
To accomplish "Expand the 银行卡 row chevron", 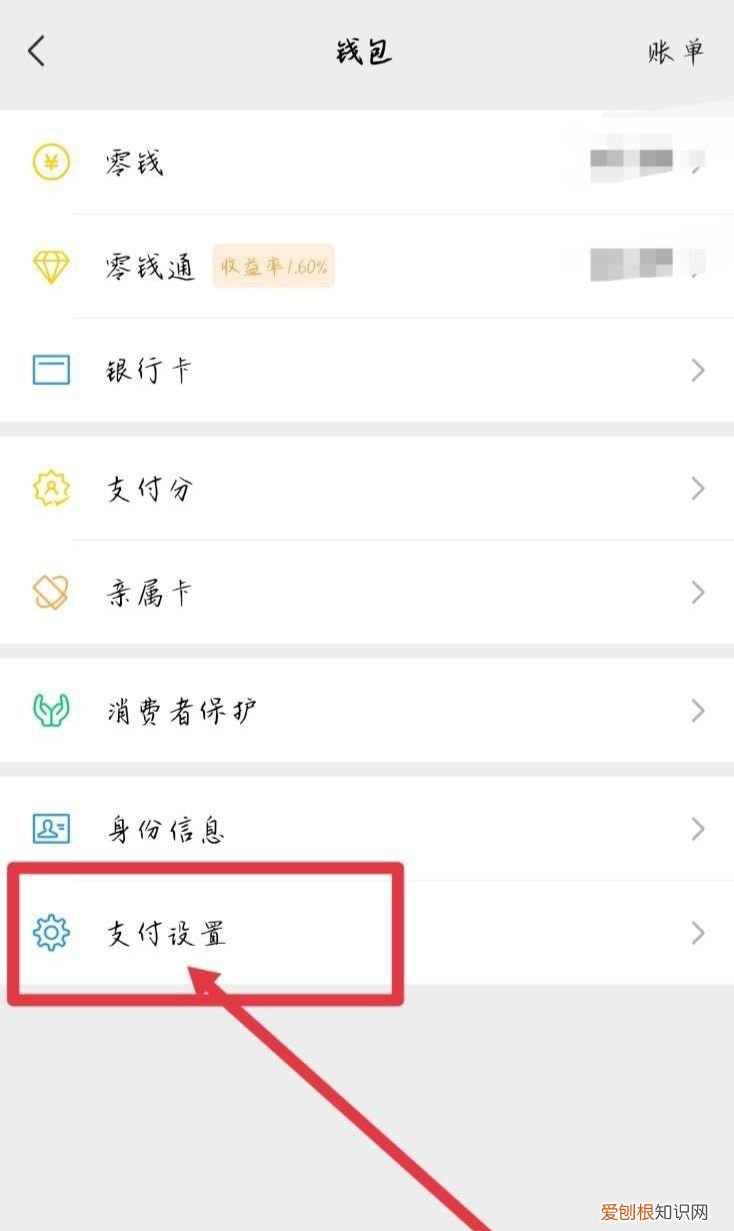I will [x=698, y=369].
